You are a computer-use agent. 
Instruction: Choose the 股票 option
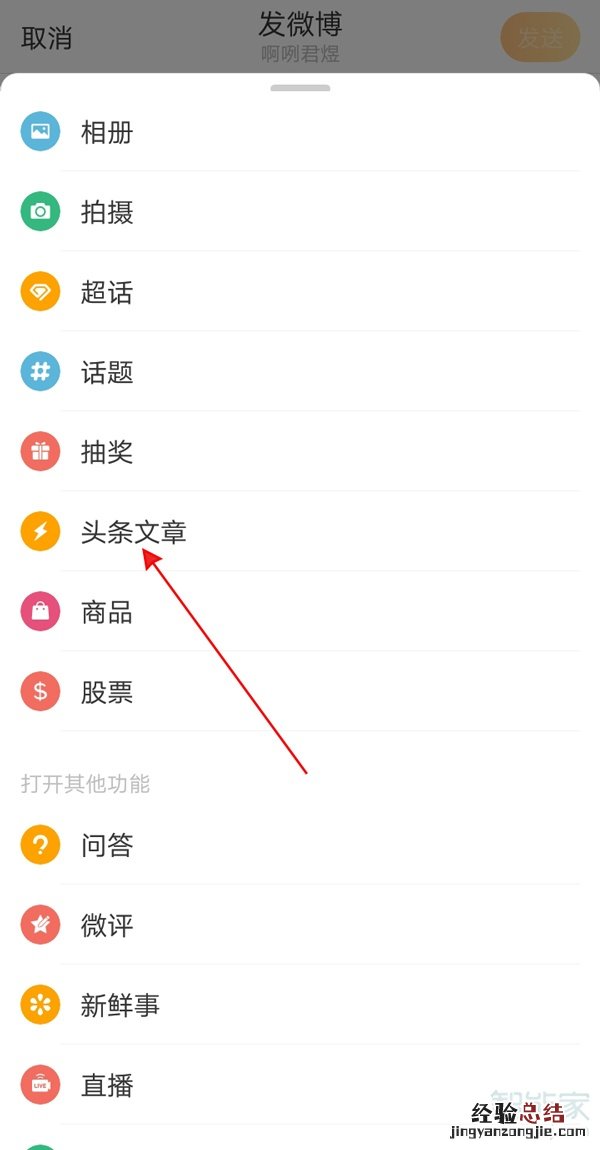(x=107, y=692)
